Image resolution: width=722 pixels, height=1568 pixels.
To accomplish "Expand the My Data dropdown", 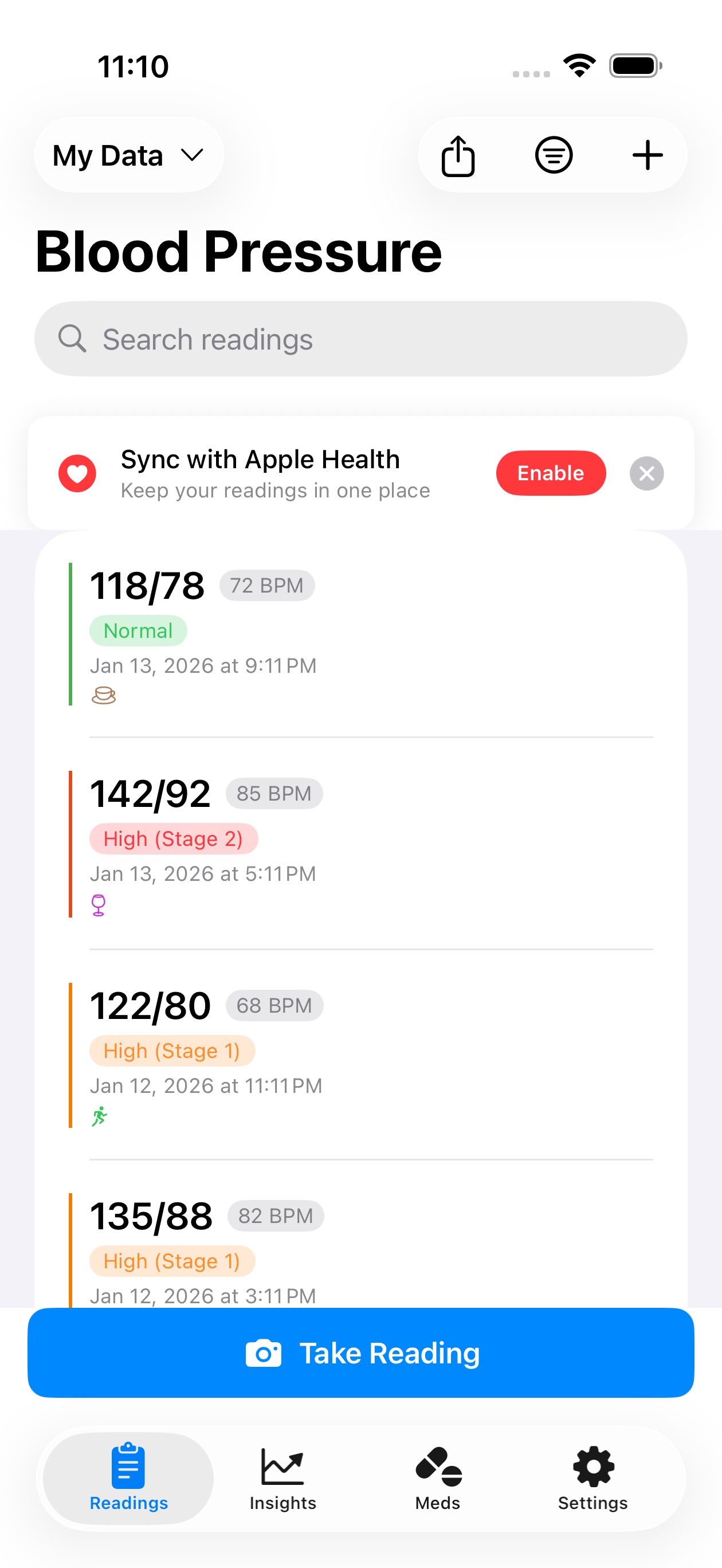I will (x=128, y=155).
